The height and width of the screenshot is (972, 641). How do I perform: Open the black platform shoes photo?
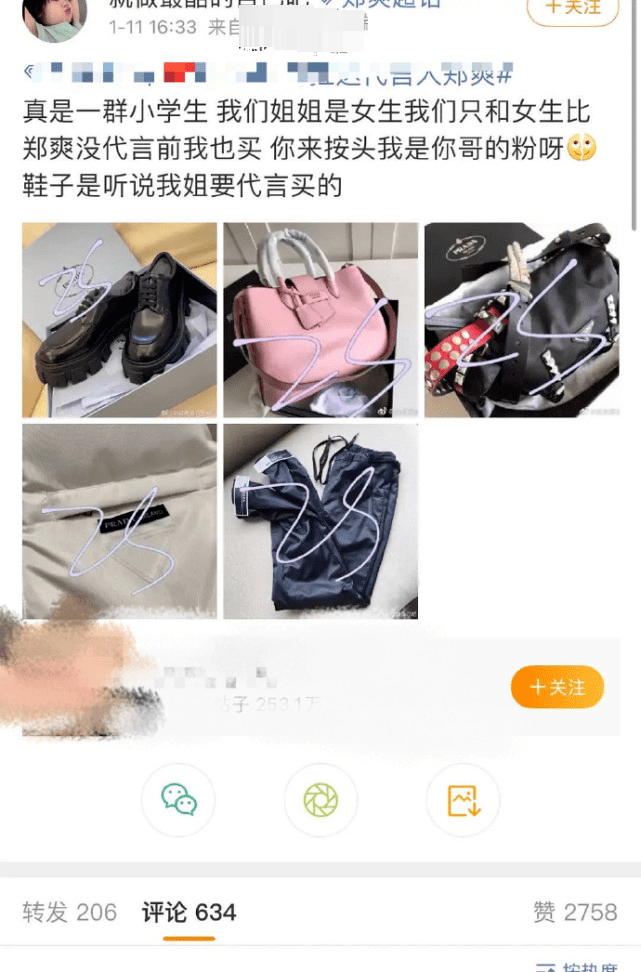click(x=119, y=320)
